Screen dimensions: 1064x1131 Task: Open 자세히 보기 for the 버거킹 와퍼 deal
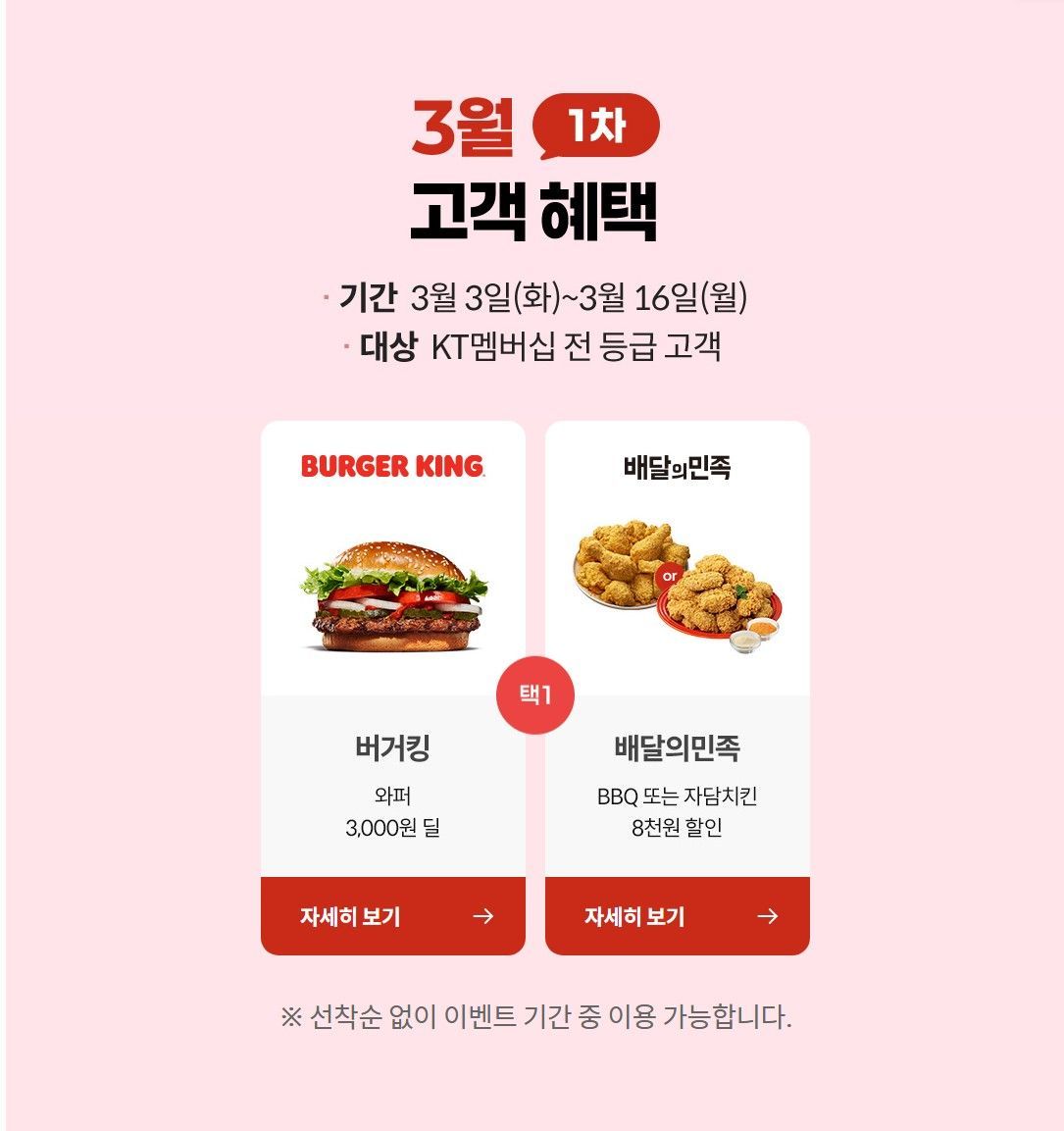tap(393, 916)
